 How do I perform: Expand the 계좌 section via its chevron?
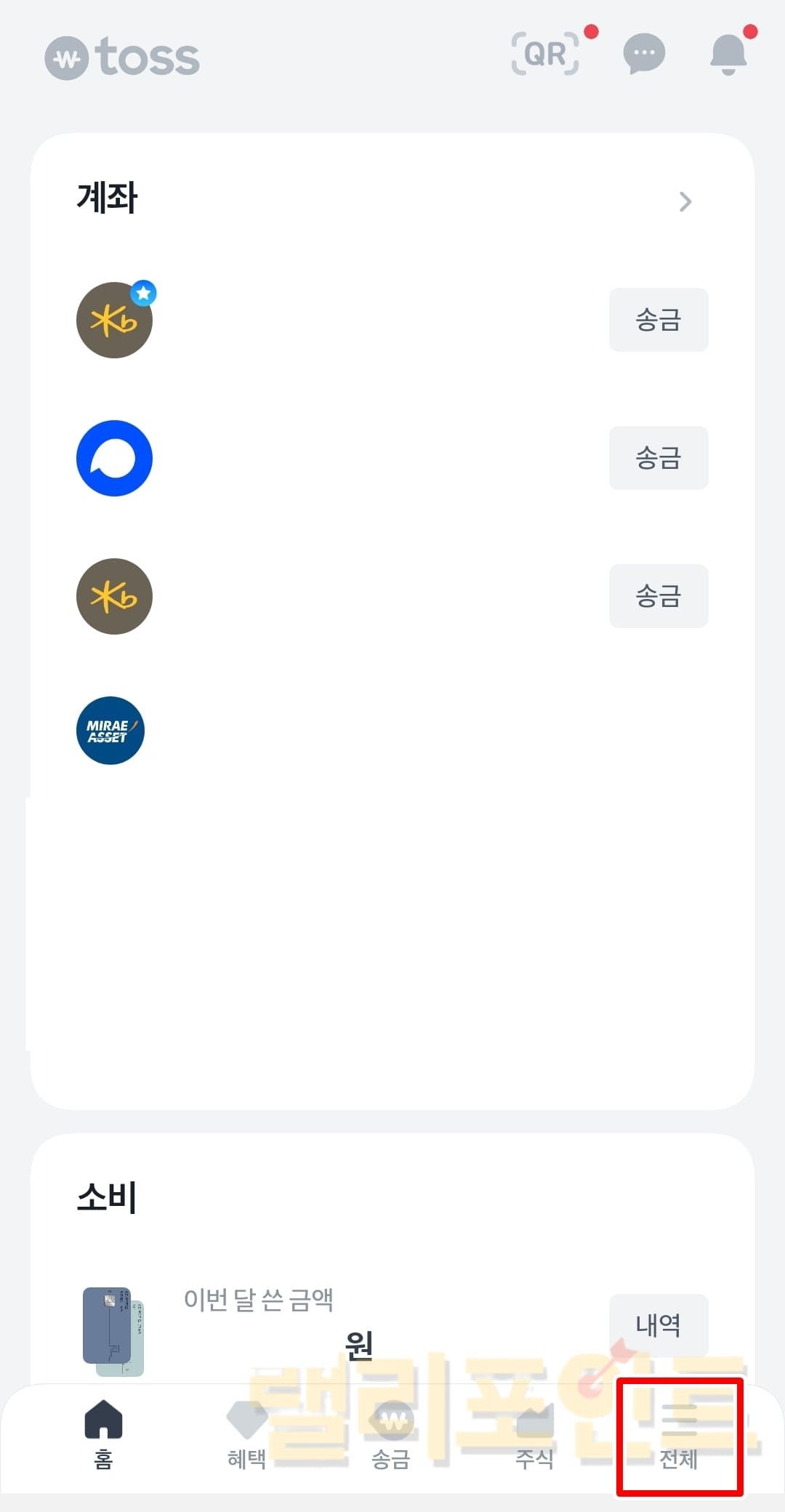685,201
